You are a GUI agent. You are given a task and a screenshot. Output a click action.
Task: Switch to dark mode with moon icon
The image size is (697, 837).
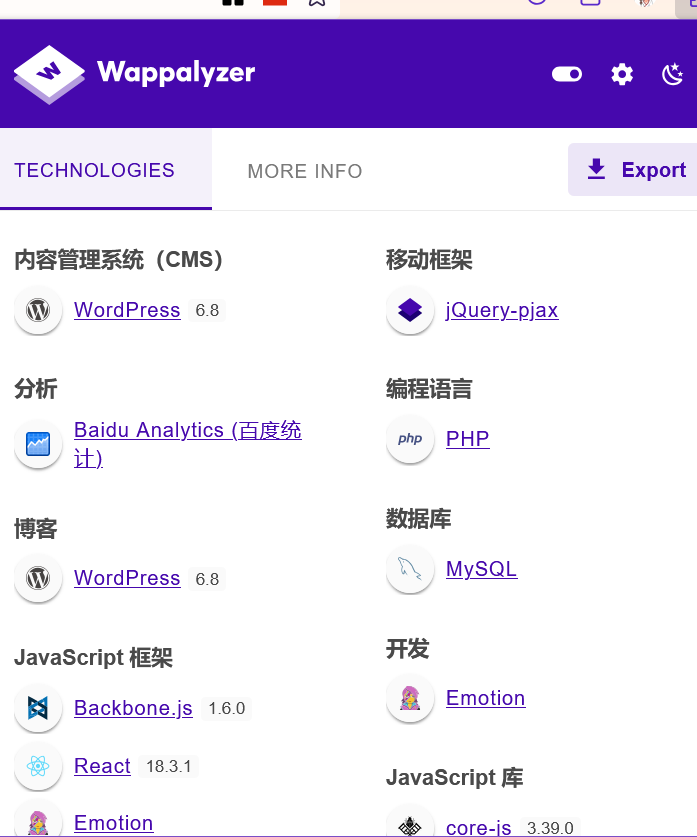pos(673,74)
